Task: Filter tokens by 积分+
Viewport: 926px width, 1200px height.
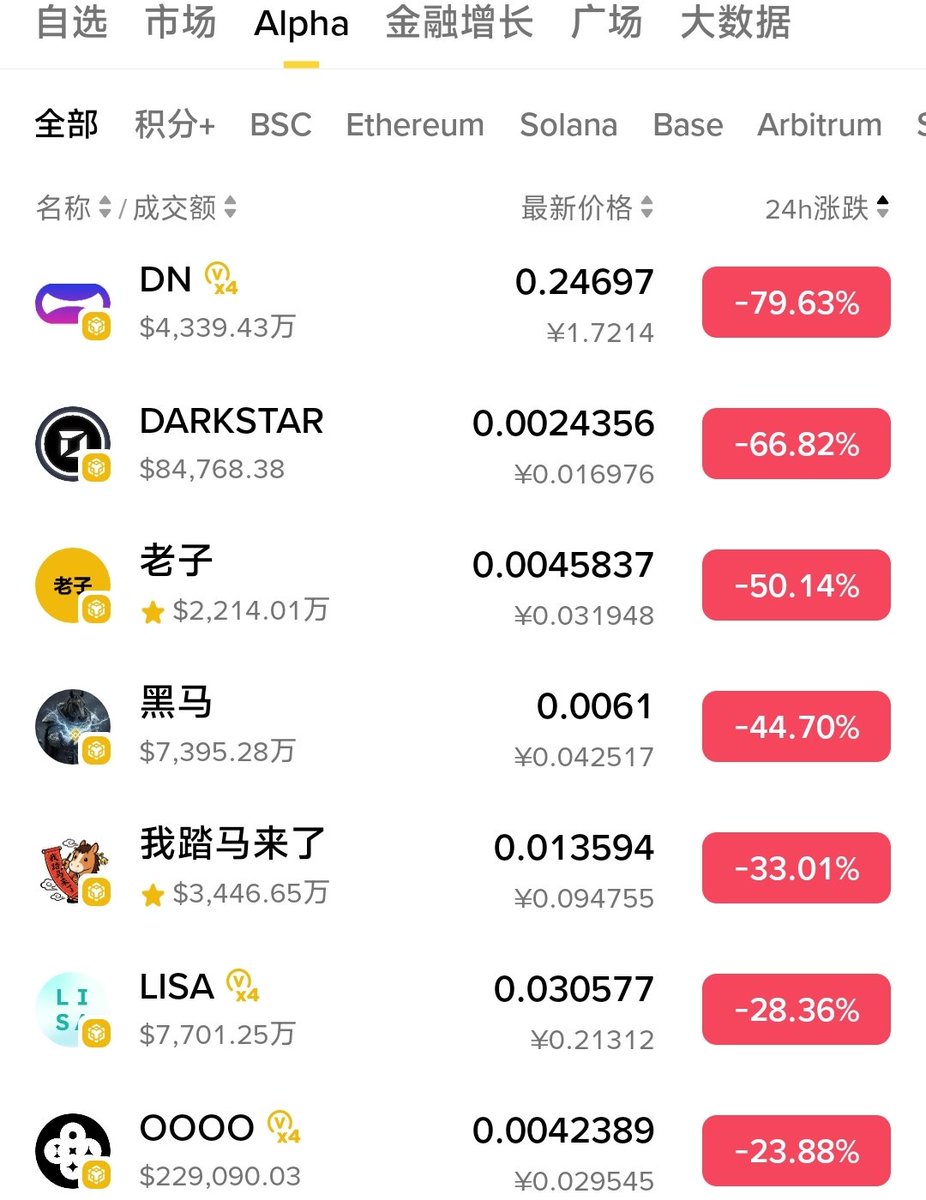Action: click(x=175, y=125)
